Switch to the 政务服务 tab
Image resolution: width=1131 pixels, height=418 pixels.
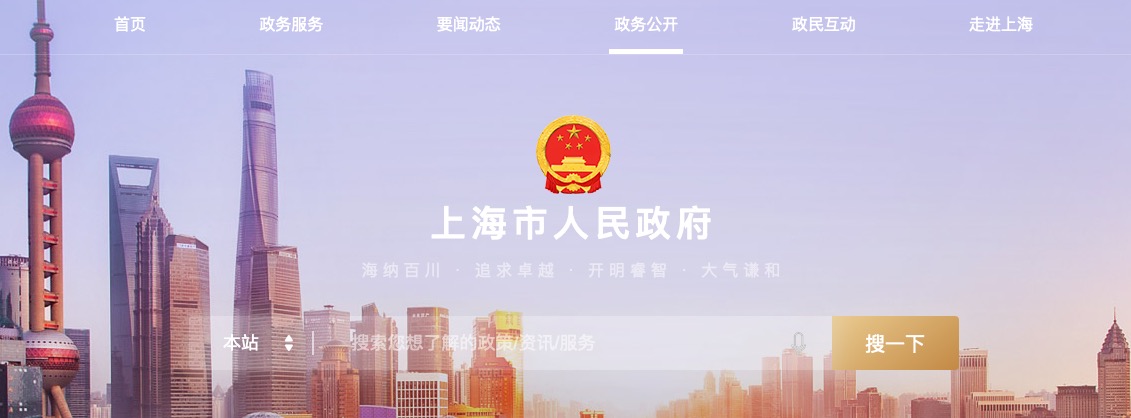tap(291, 25)
